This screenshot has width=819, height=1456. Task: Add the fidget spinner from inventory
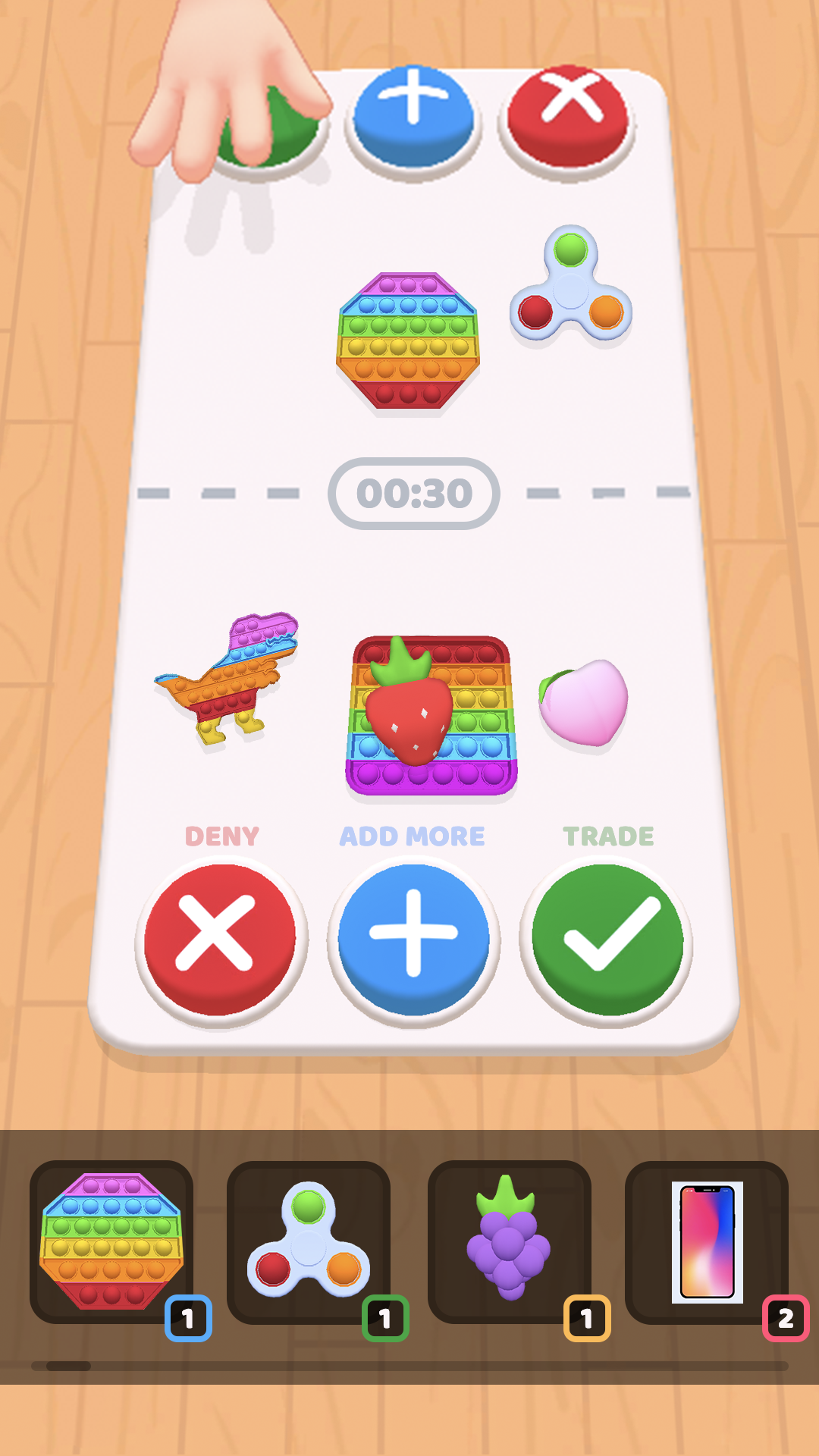309,1241
